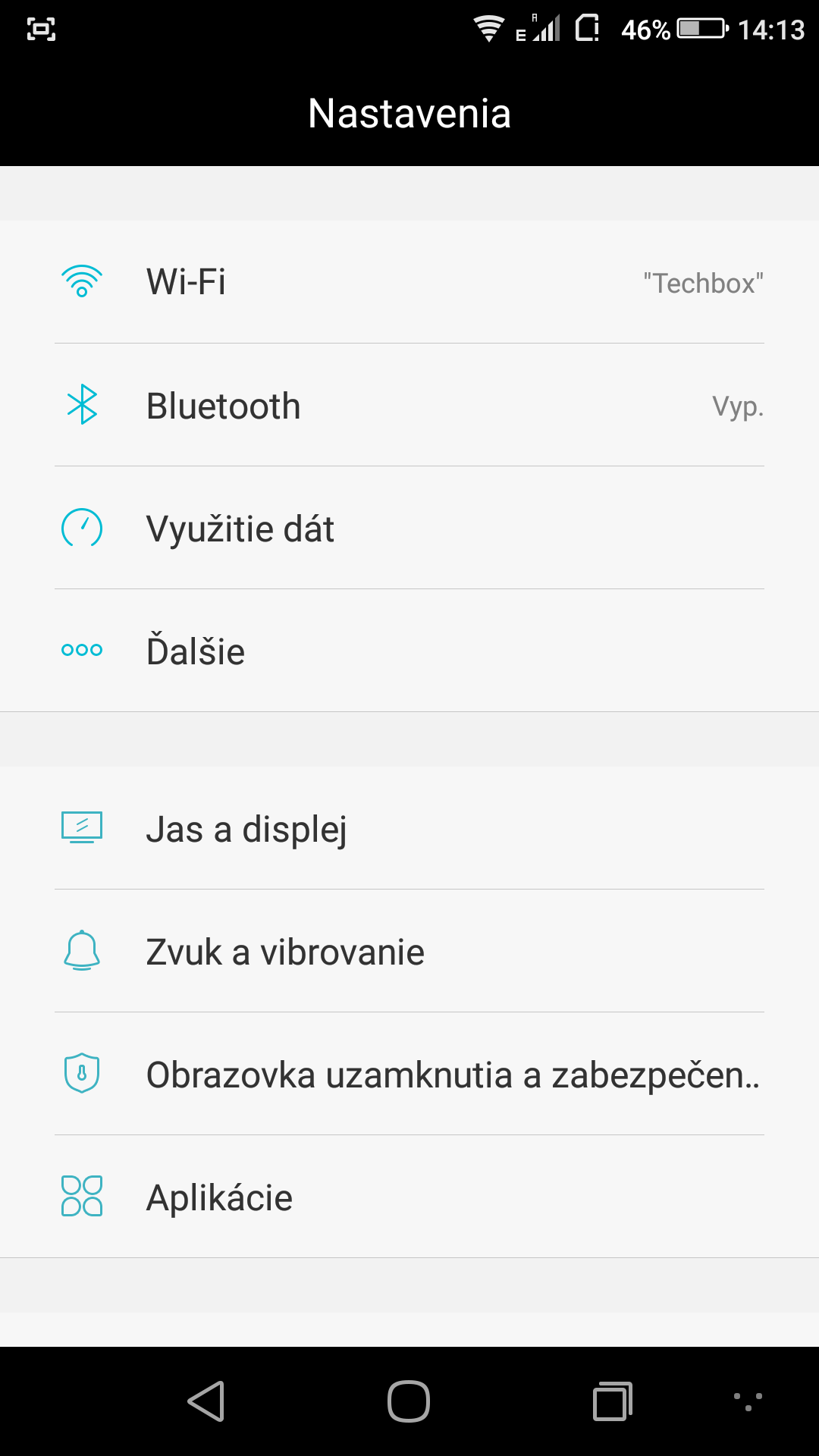Open the Bluetooth settings row
Image resolution: width=819 pixels, height=1456 pixels.
click(x=409, y=405)
